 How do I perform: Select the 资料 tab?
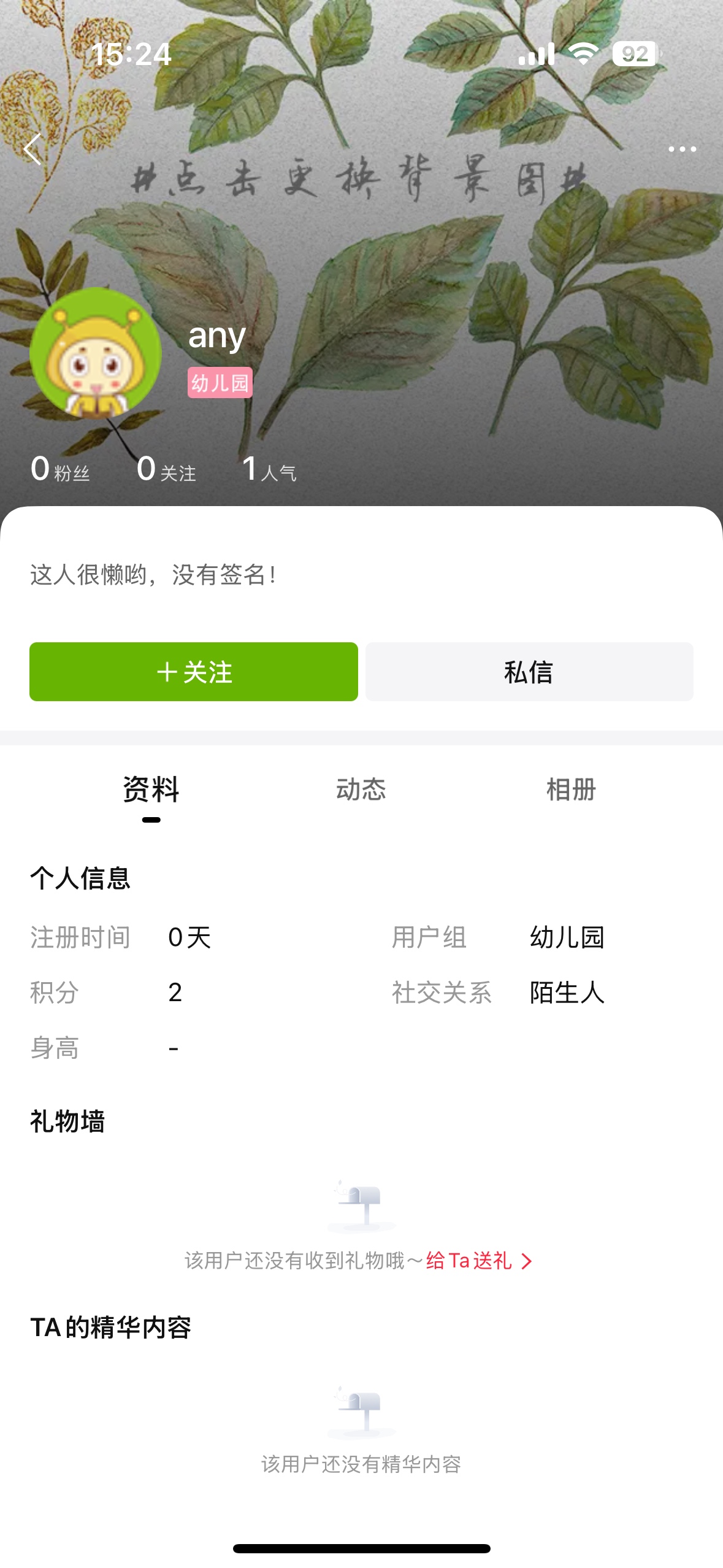tap(151, 790)
